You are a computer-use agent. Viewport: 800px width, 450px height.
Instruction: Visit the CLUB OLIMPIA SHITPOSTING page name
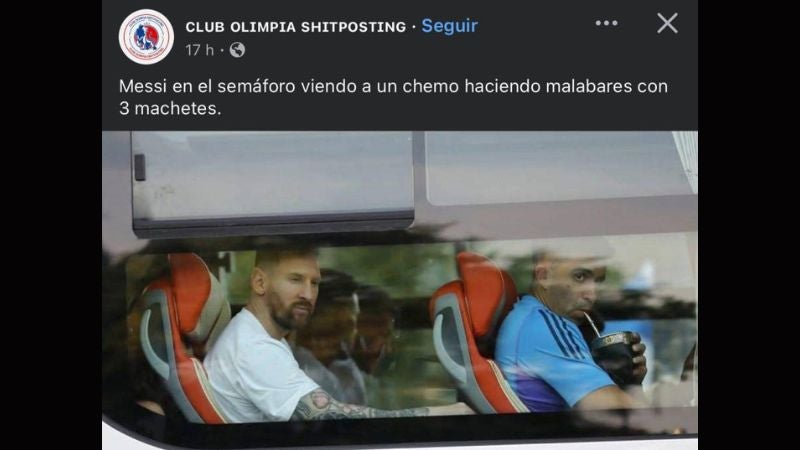point(295,27)
